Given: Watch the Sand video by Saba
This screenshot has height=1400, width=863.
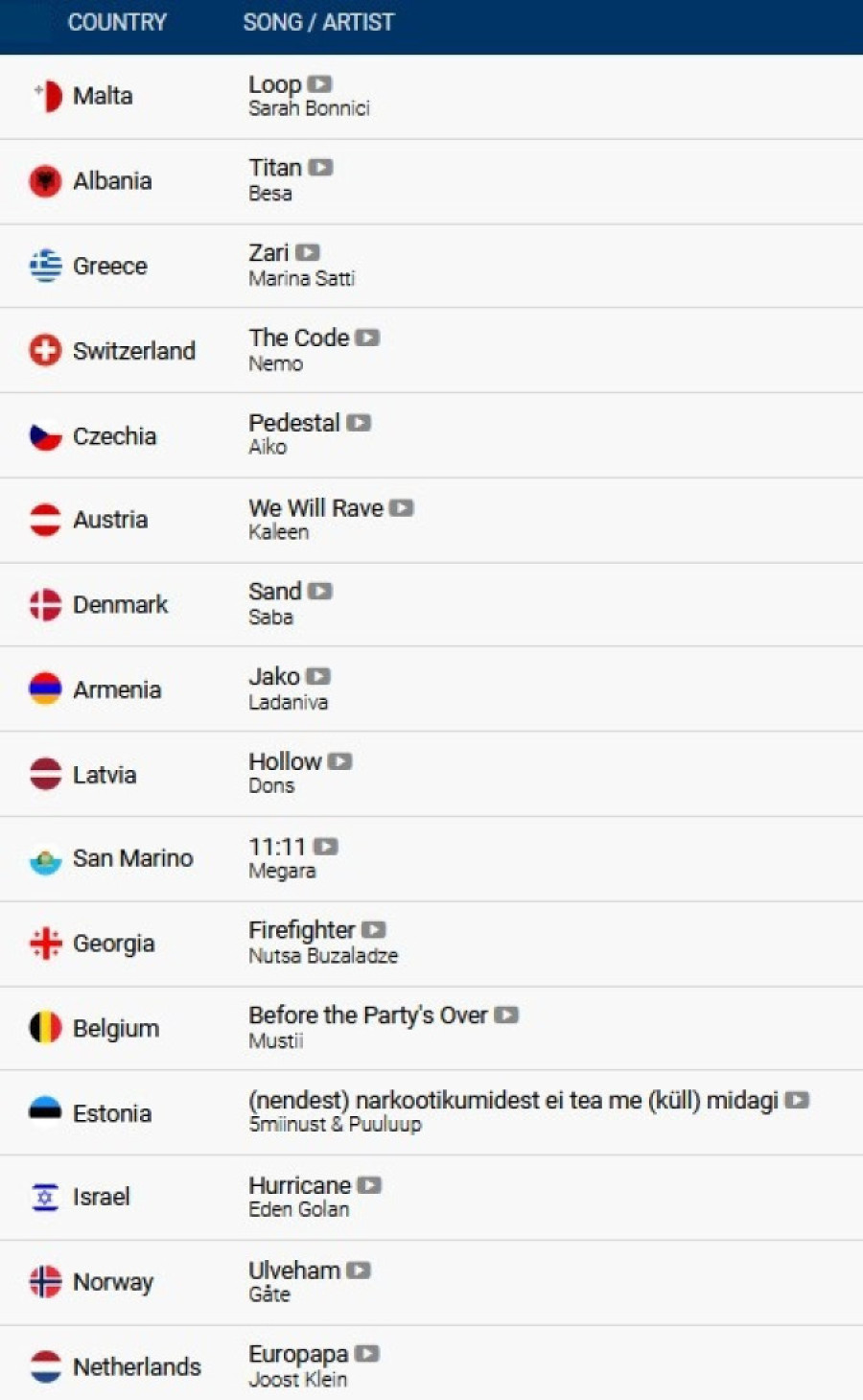Looking at the screenshot, I should pos(320,592).
